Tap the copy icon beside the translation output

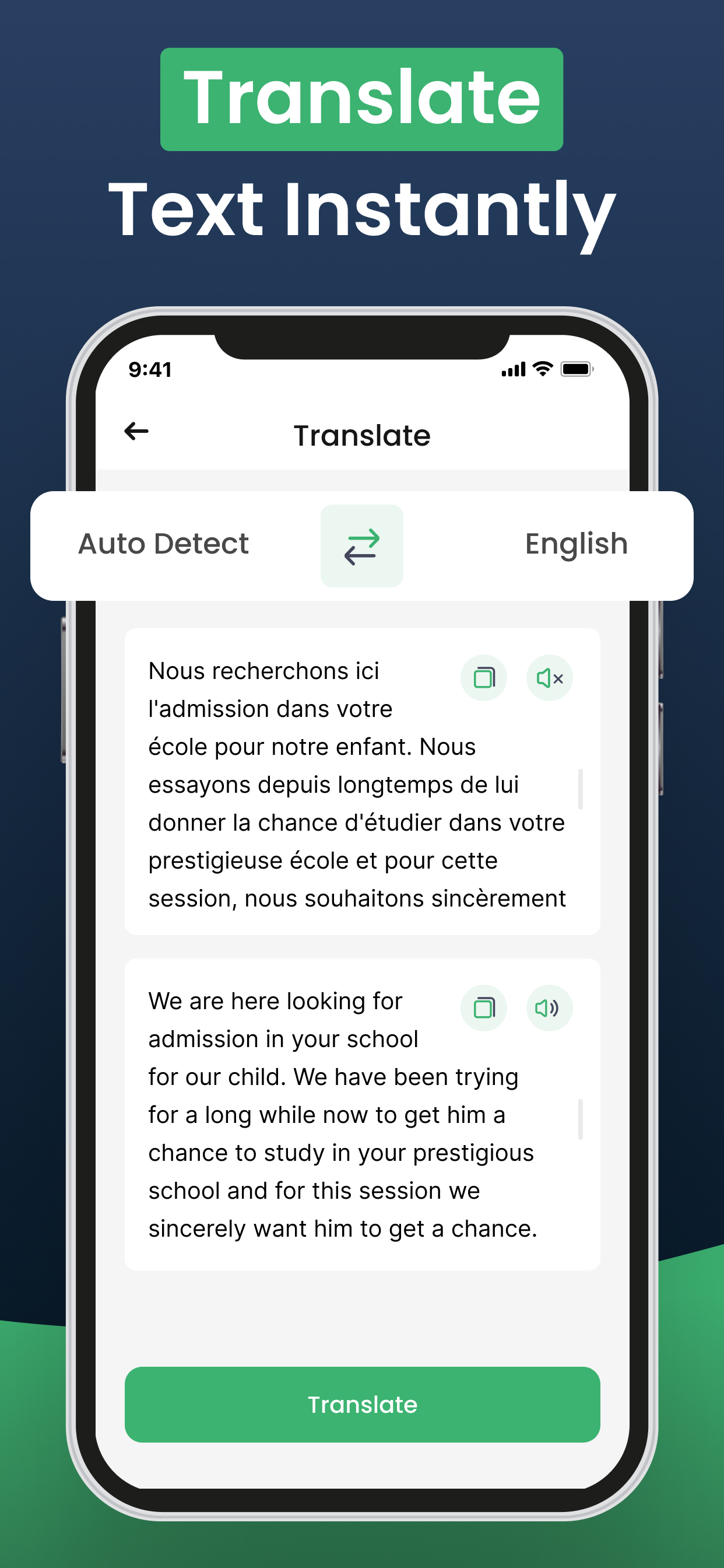[x=483, y=1008]
